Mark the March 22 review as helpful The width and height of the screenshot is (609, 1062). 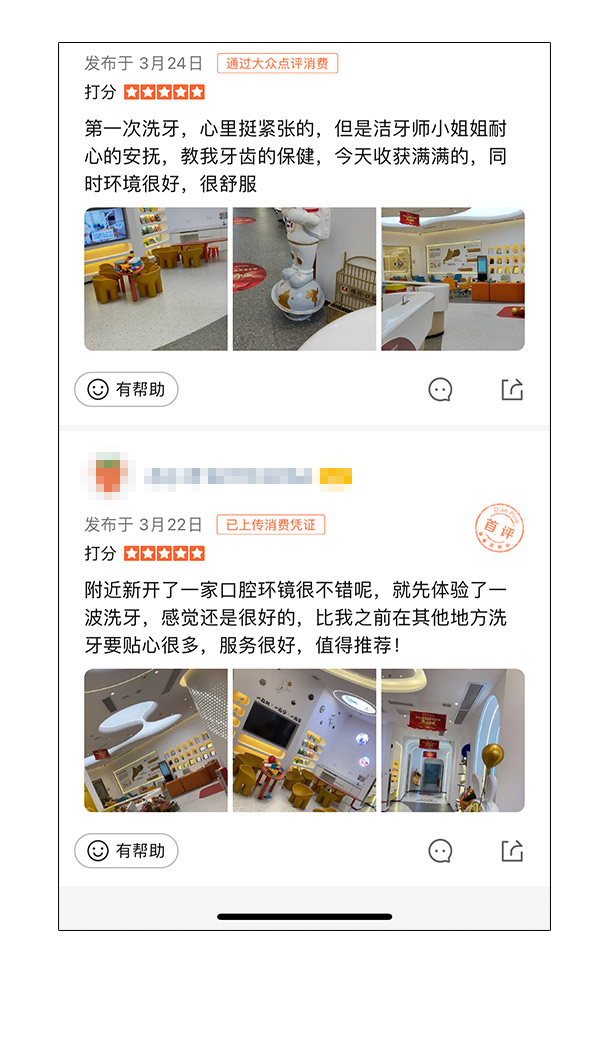point(126,851)
